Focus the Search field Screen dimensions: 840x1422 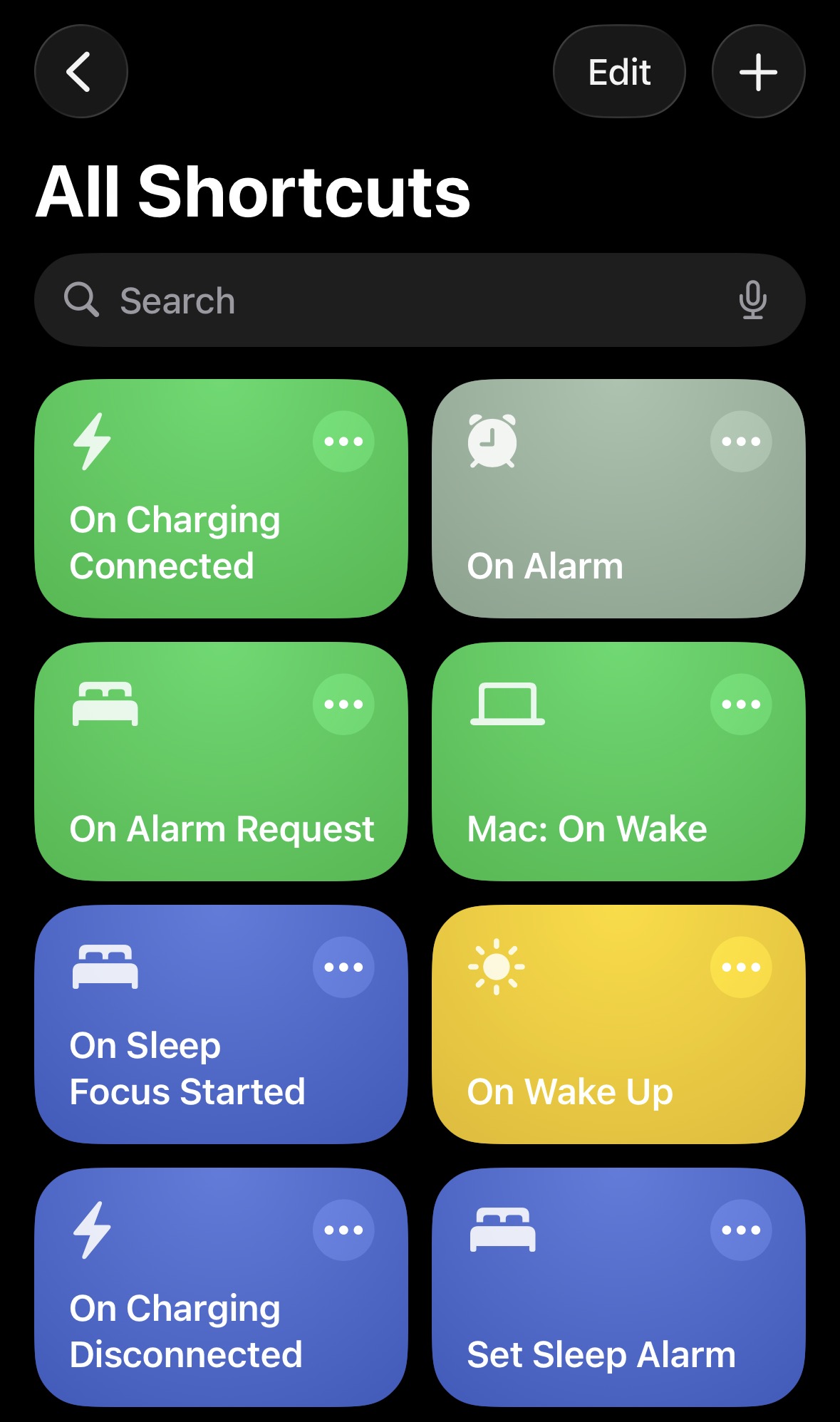[x=399, y=301]
